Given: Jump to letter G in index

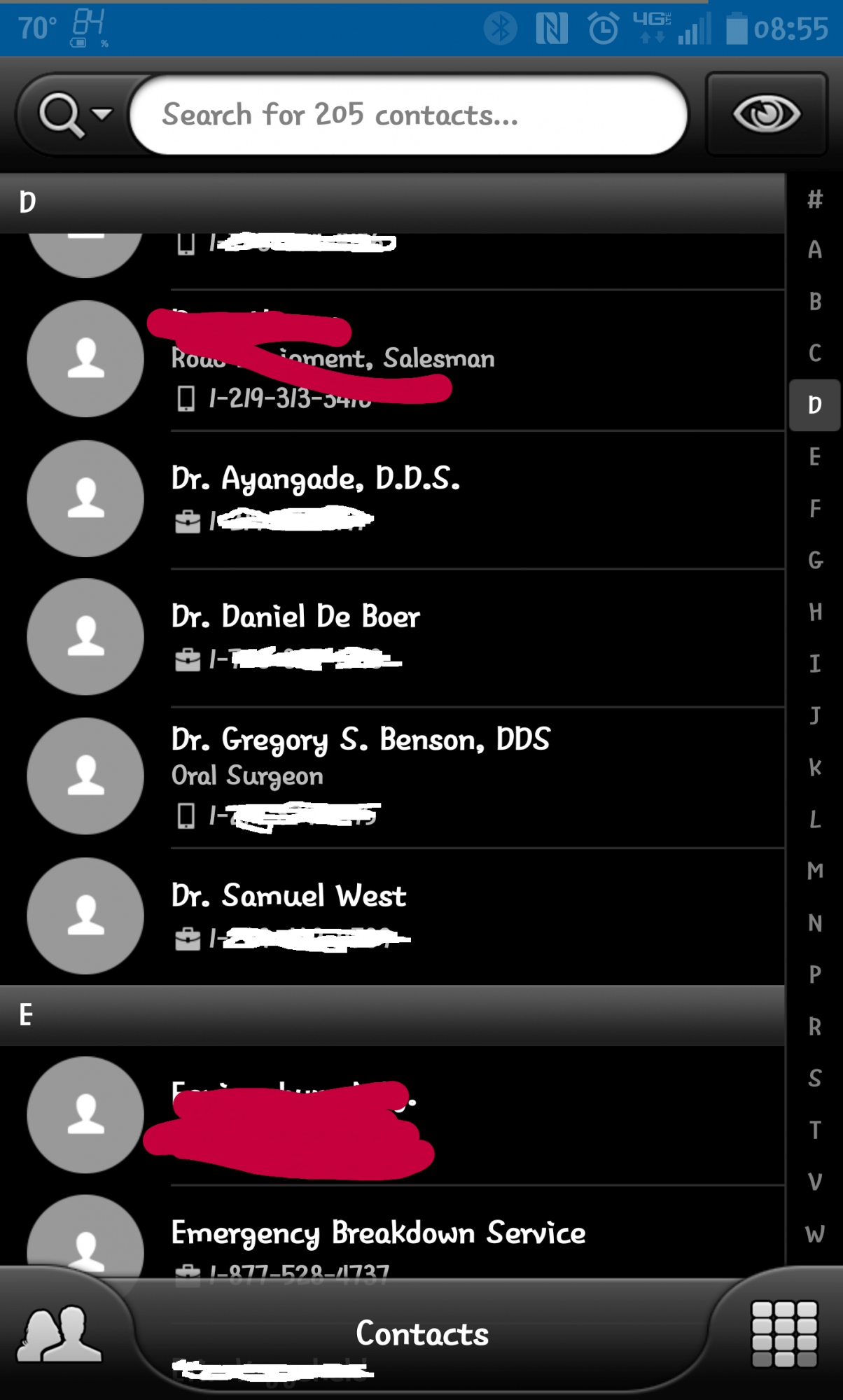Looking at the screenshot, I should [814, 560].
